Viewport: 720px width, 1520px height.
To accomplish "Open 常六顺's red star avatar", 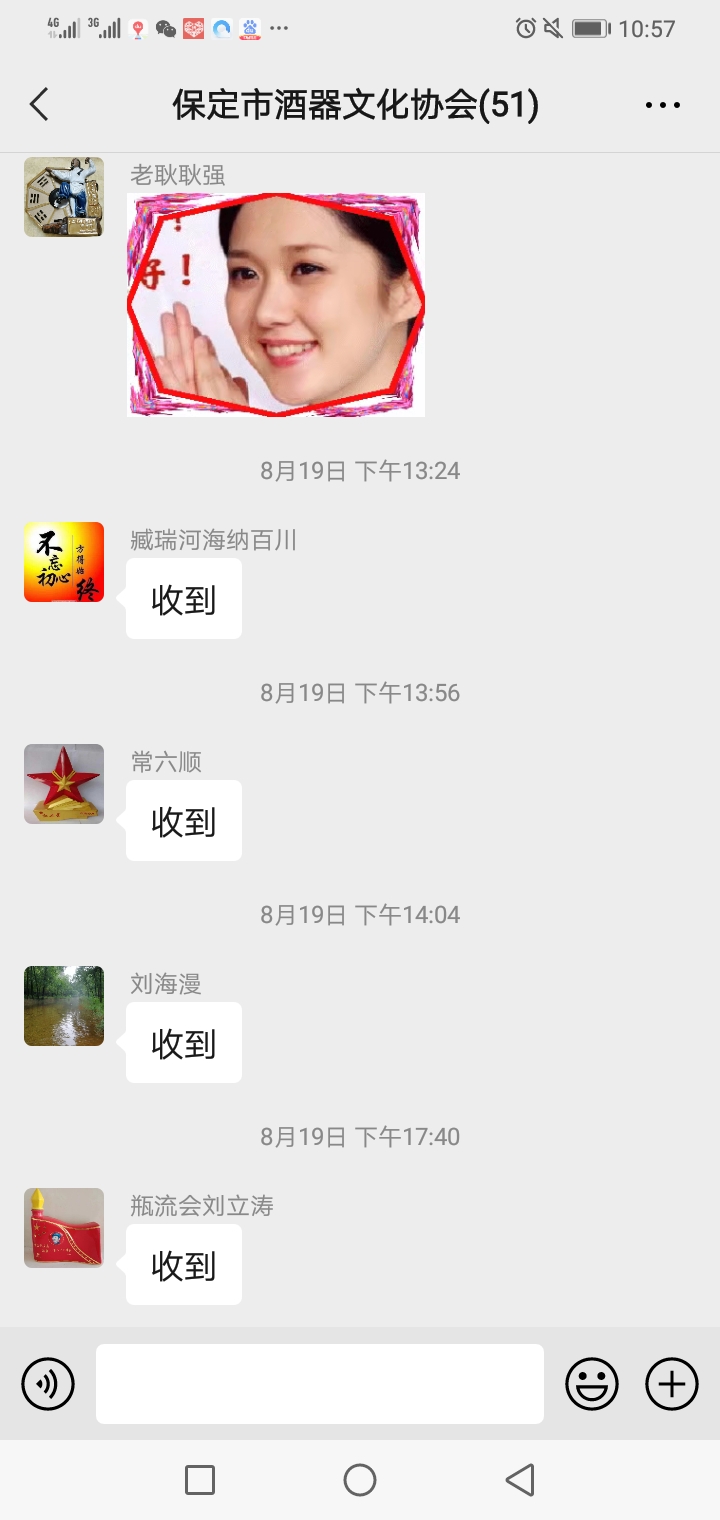I will point(64,784).
